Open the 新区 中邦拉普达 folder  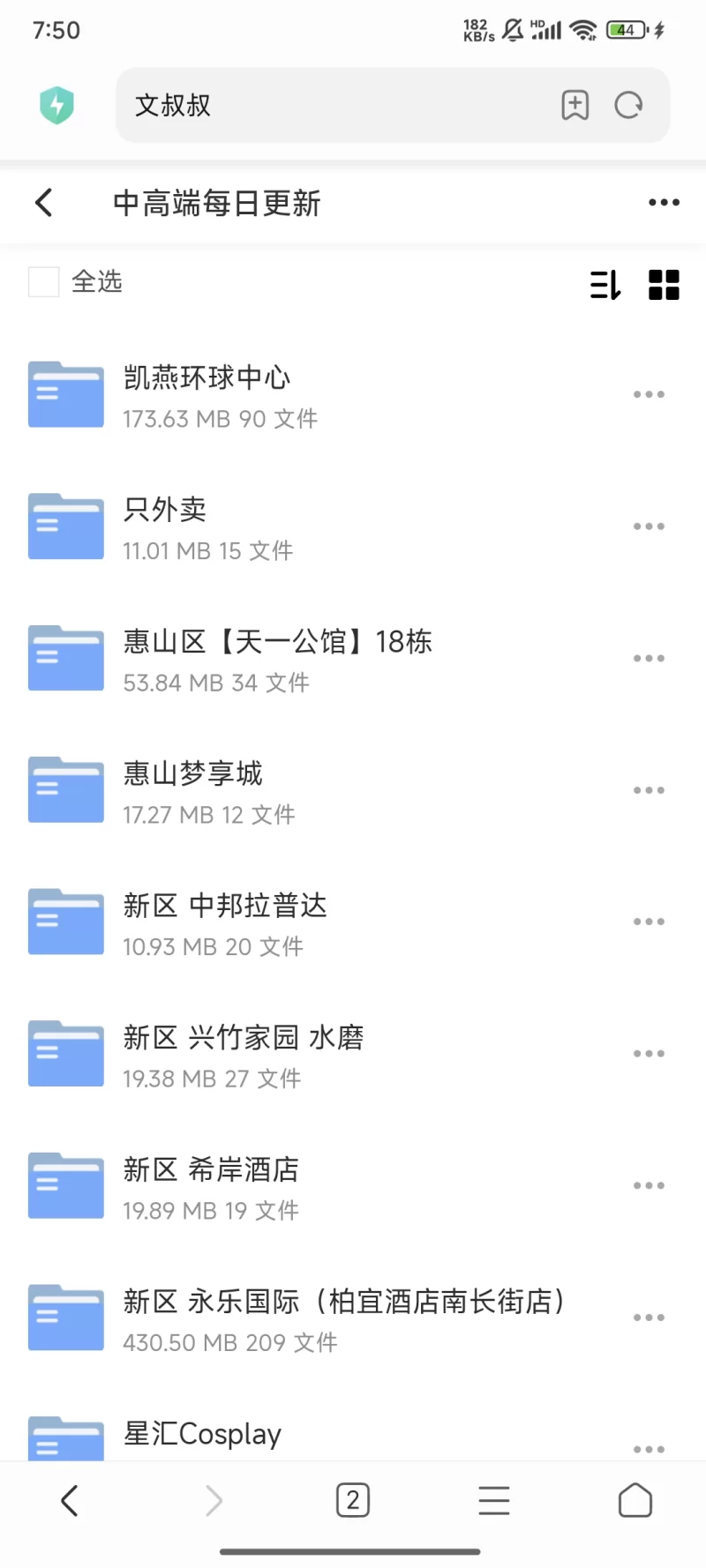(x=225, y=922)
